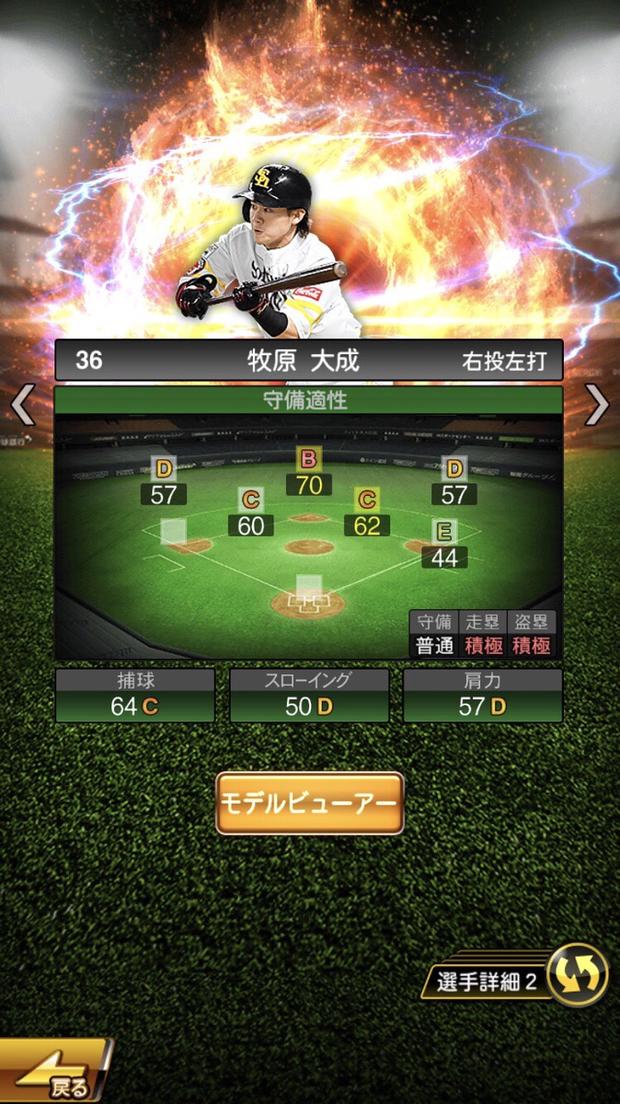
Task: Open the モデルビューアー model viewer
Action: (310, 803)
